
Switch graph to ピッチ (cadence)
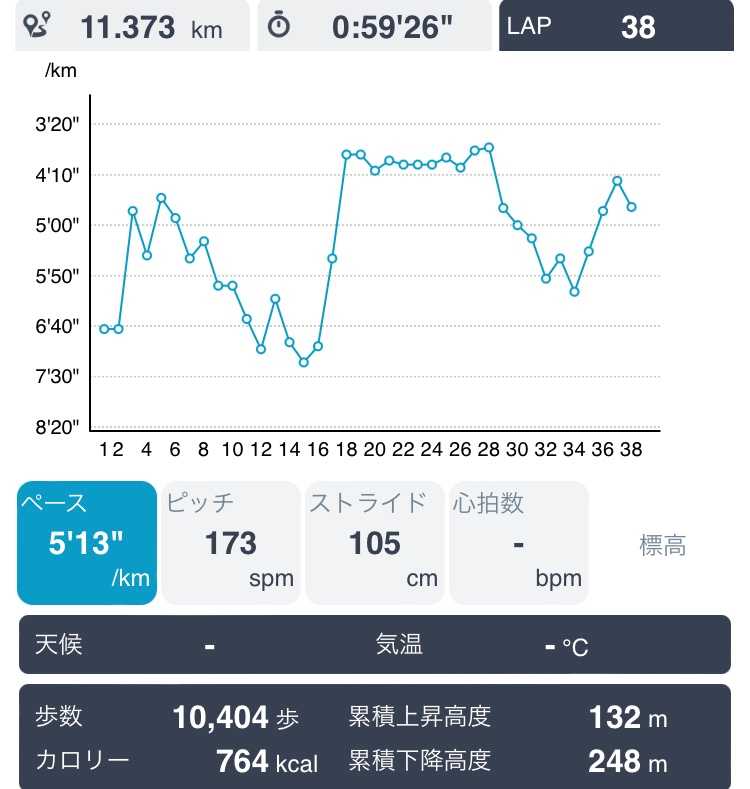(x=231, y=543)
